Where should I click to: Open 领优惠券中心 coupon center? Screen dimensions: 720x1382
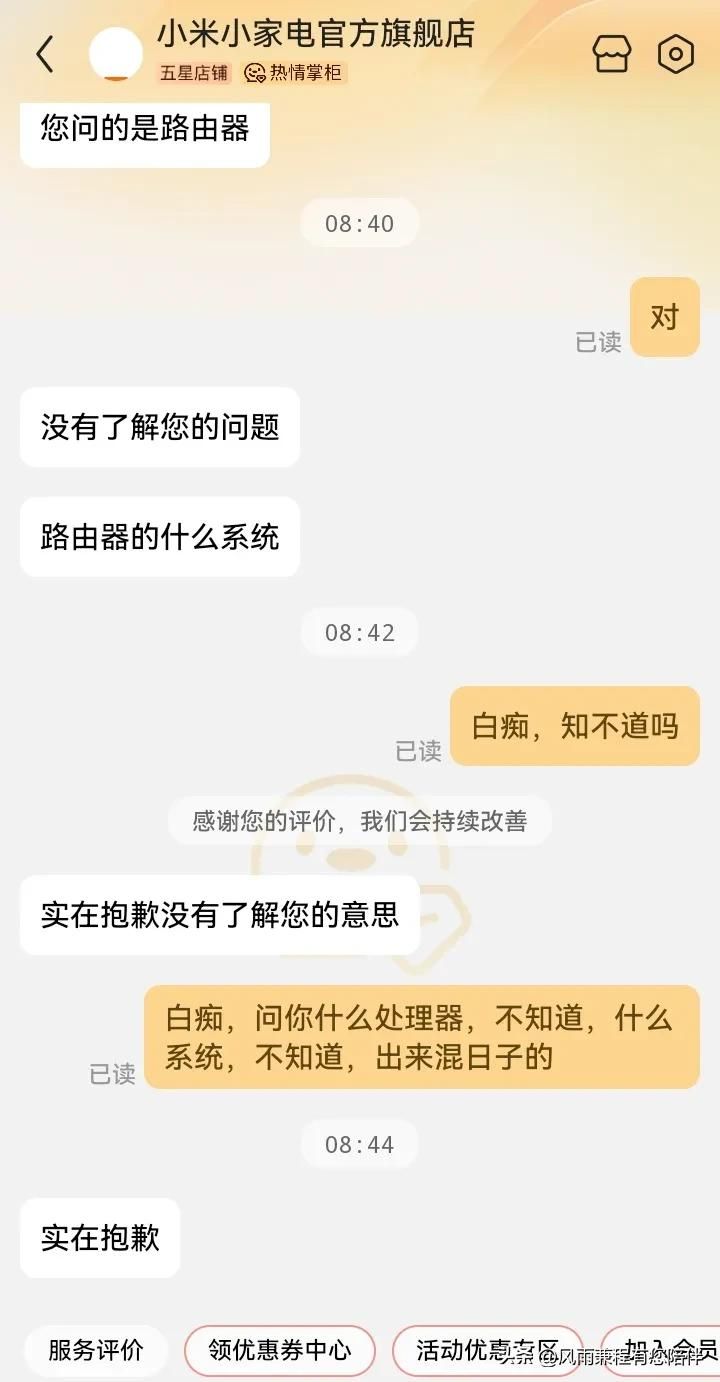(280, 1350)
